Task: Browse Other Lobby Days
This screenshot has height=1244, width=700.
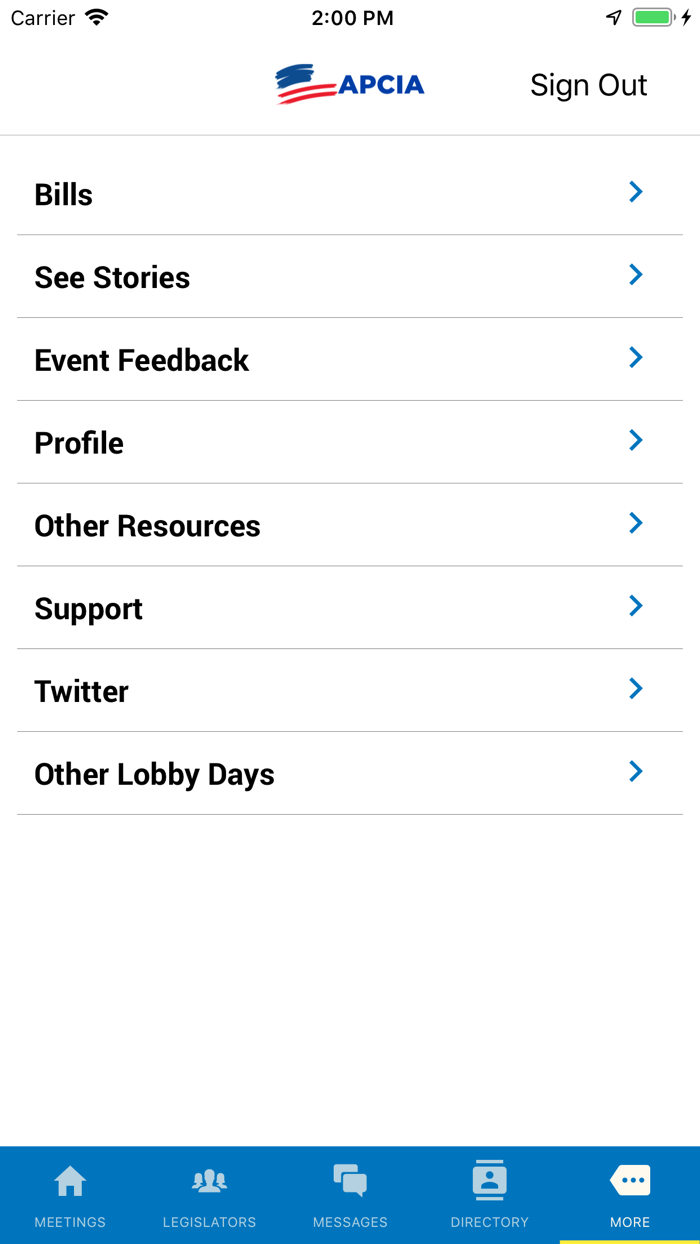Action: [x=349, y=774]
